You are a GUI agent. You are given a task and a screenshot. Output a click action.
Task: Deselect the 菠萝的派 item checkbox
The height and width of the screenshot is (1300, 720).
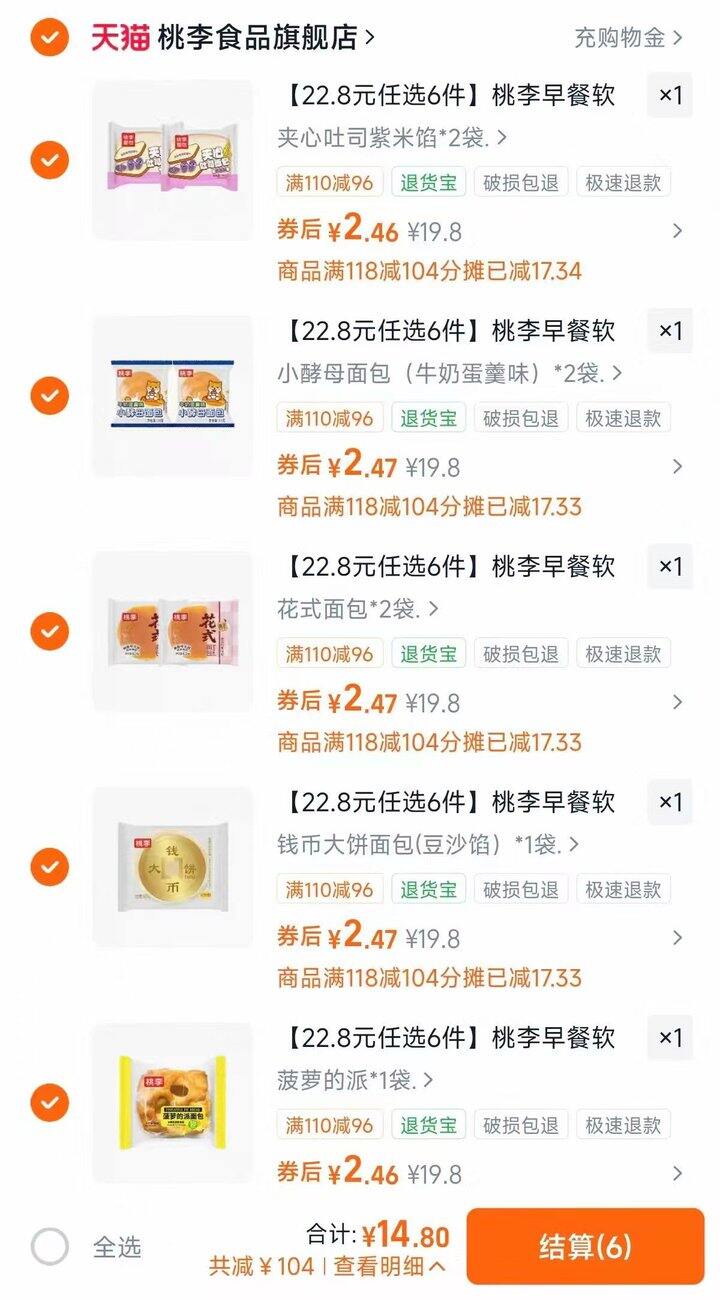pyautogui.click(x=49, y=1103)
